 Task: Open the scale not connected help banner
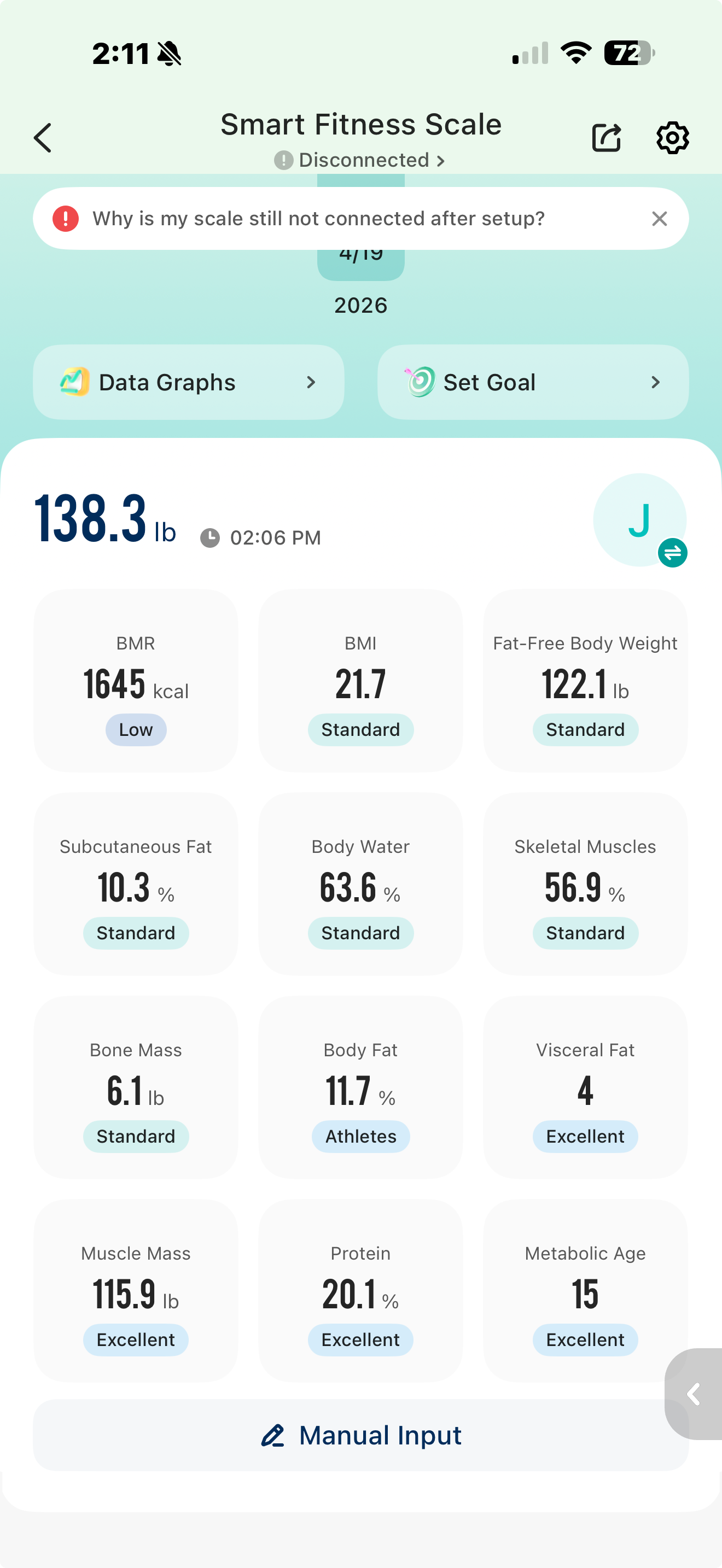pos(318,219)
